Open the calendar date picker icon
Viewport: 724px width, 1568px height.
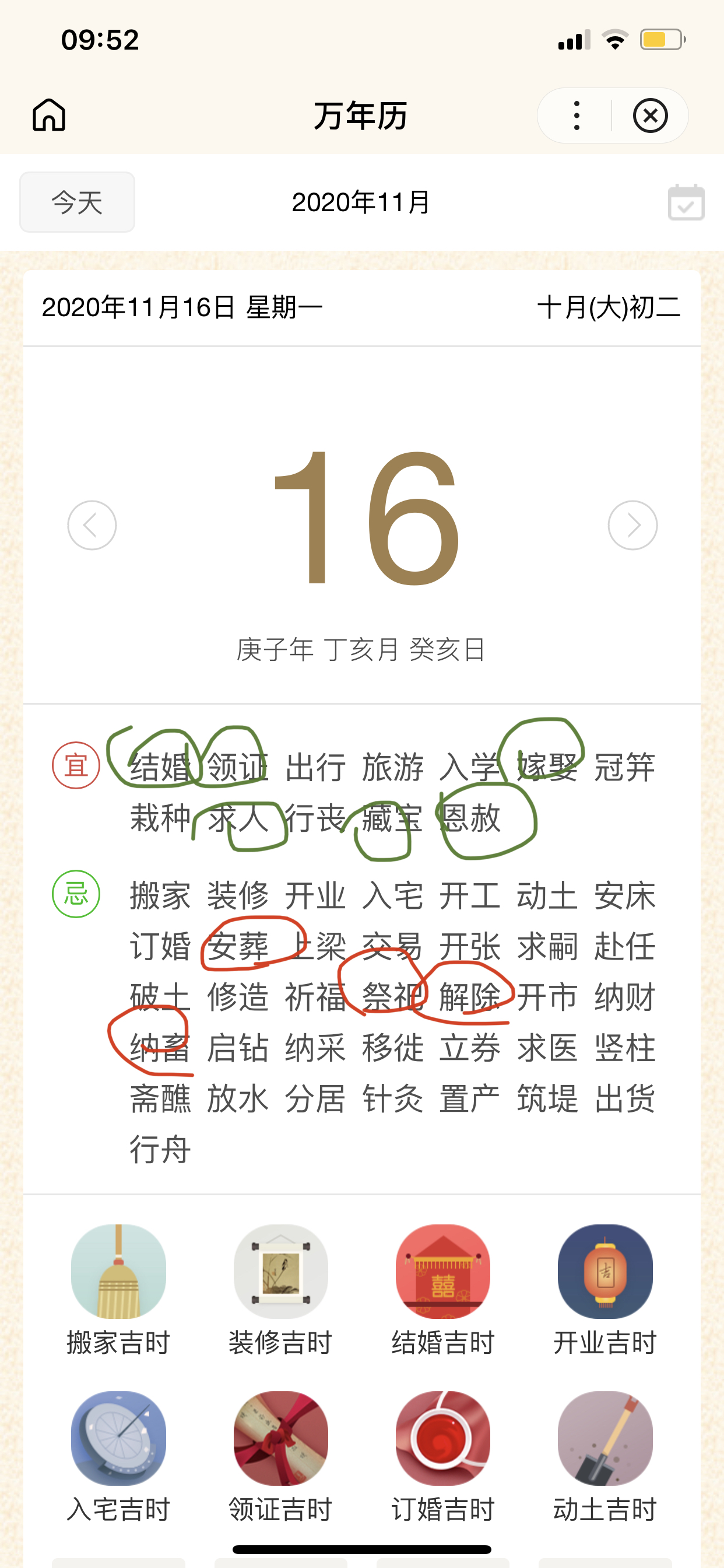click(686, 202)
